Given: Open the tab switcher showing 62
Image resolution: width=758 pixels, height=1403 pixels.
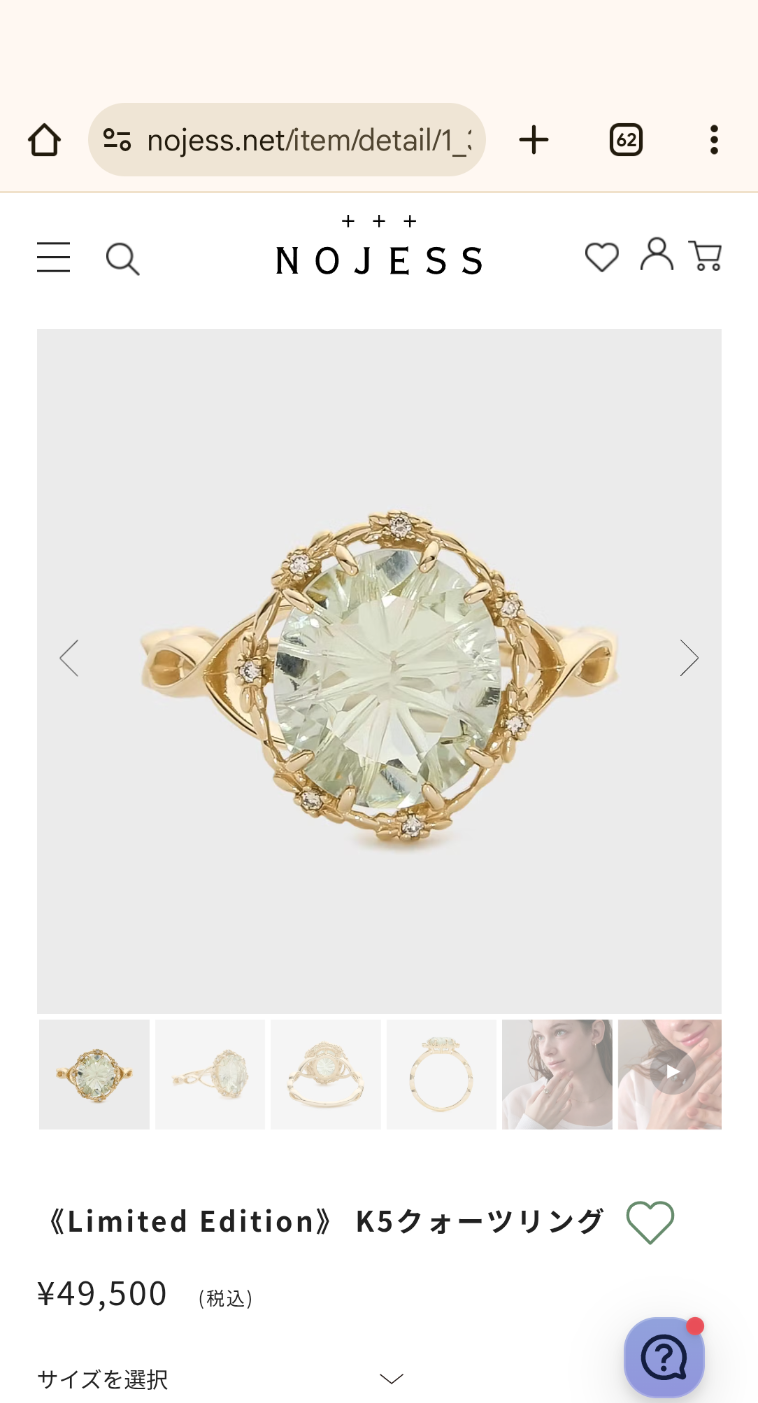Looking at the screenshot, I should pos(626,140).
